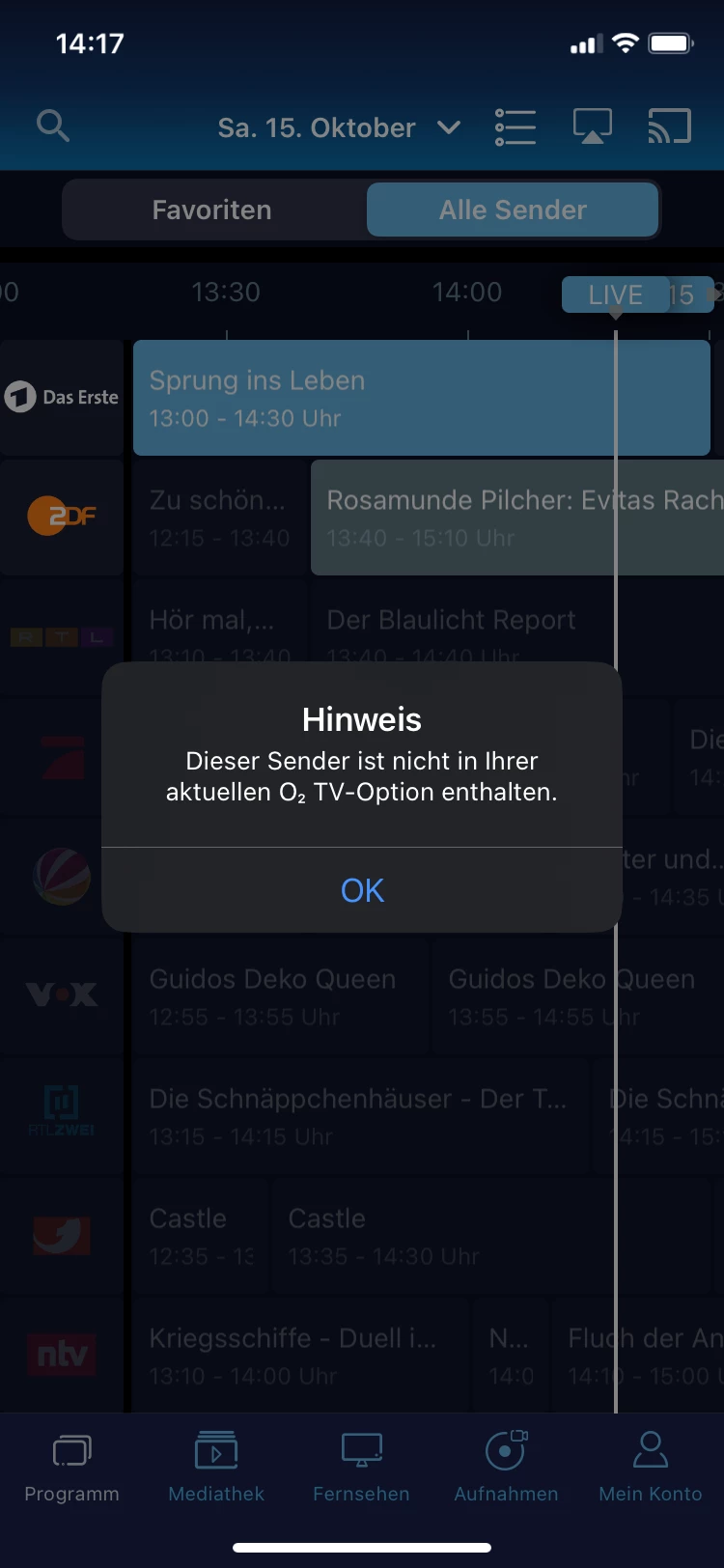Tap the Cast icon
Viewport: 724px width, 1568px height.
669,126
